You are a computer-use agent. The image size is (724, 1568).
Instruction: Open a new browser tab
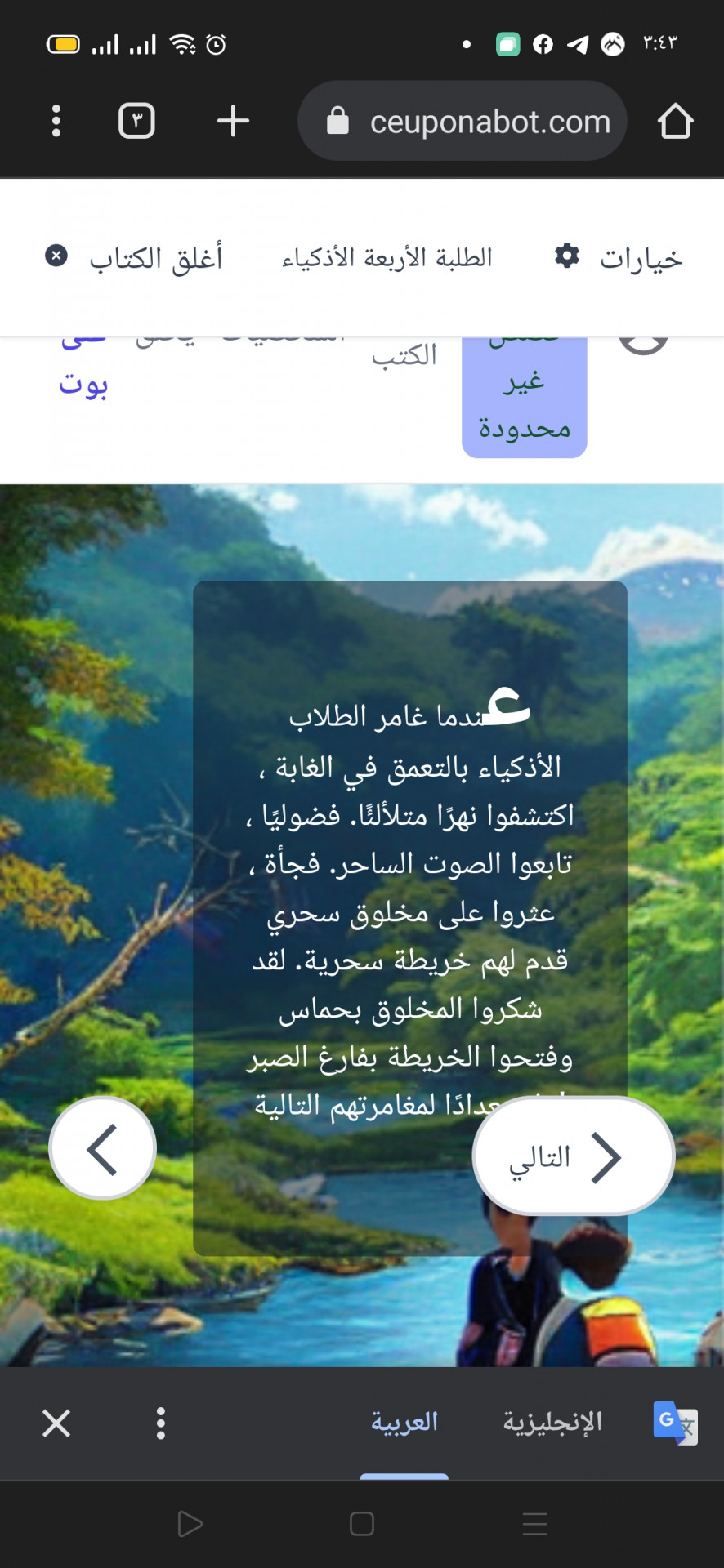(x=233, y=121)
